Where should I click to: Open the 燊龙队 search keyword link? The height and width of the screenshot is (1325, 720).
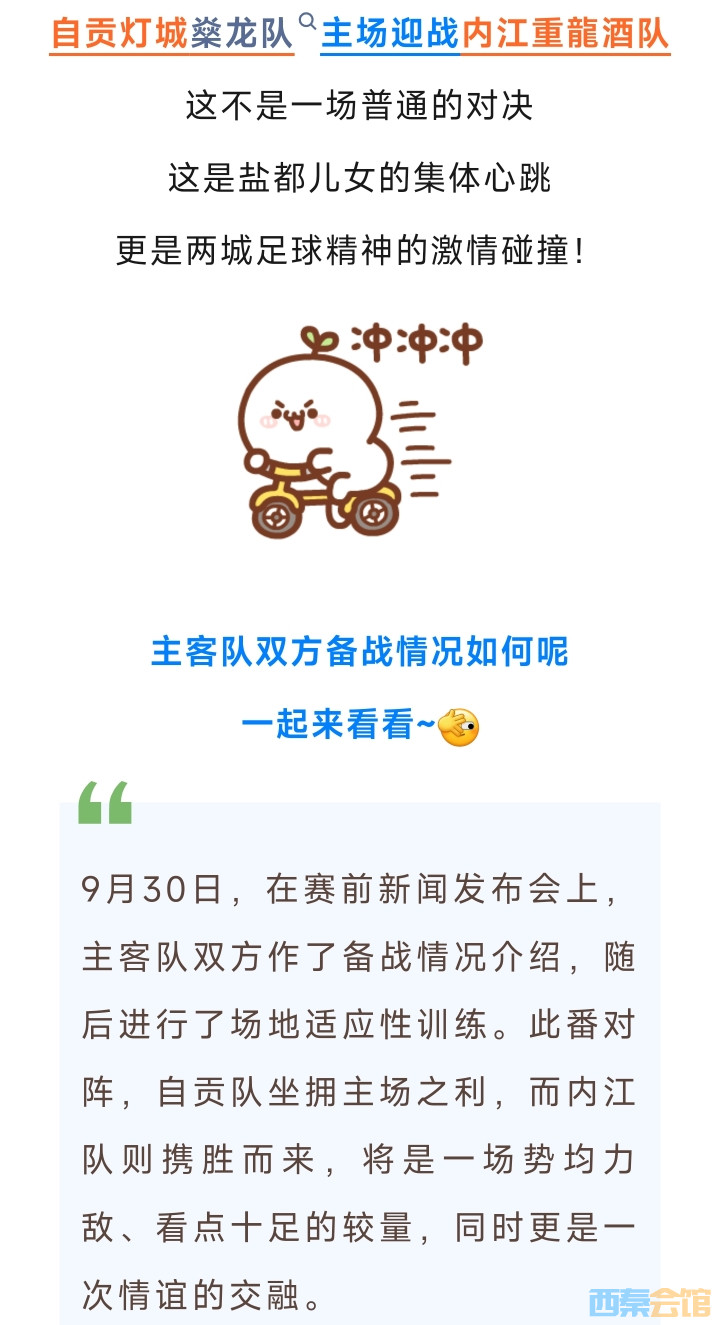tap(243, 34)
